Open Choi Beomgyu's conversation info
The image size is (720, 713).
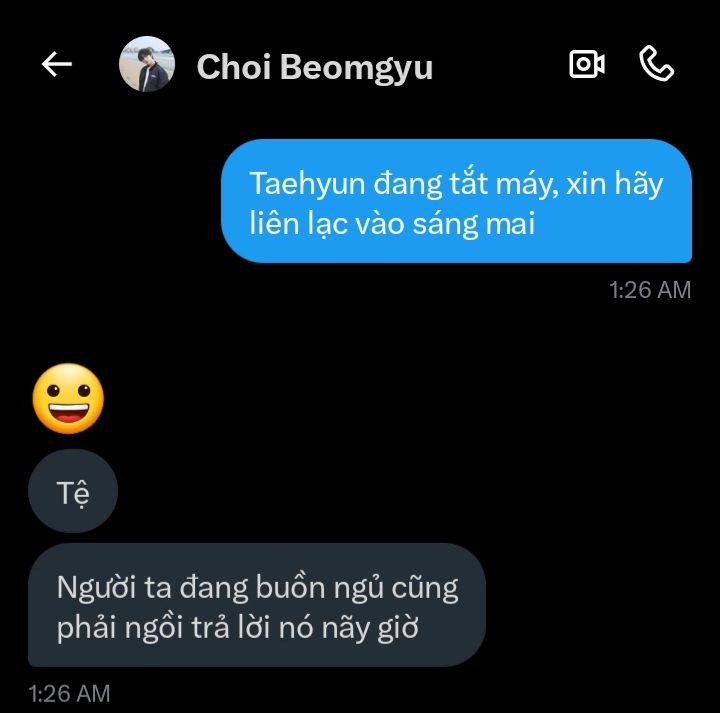pos(314,67)
